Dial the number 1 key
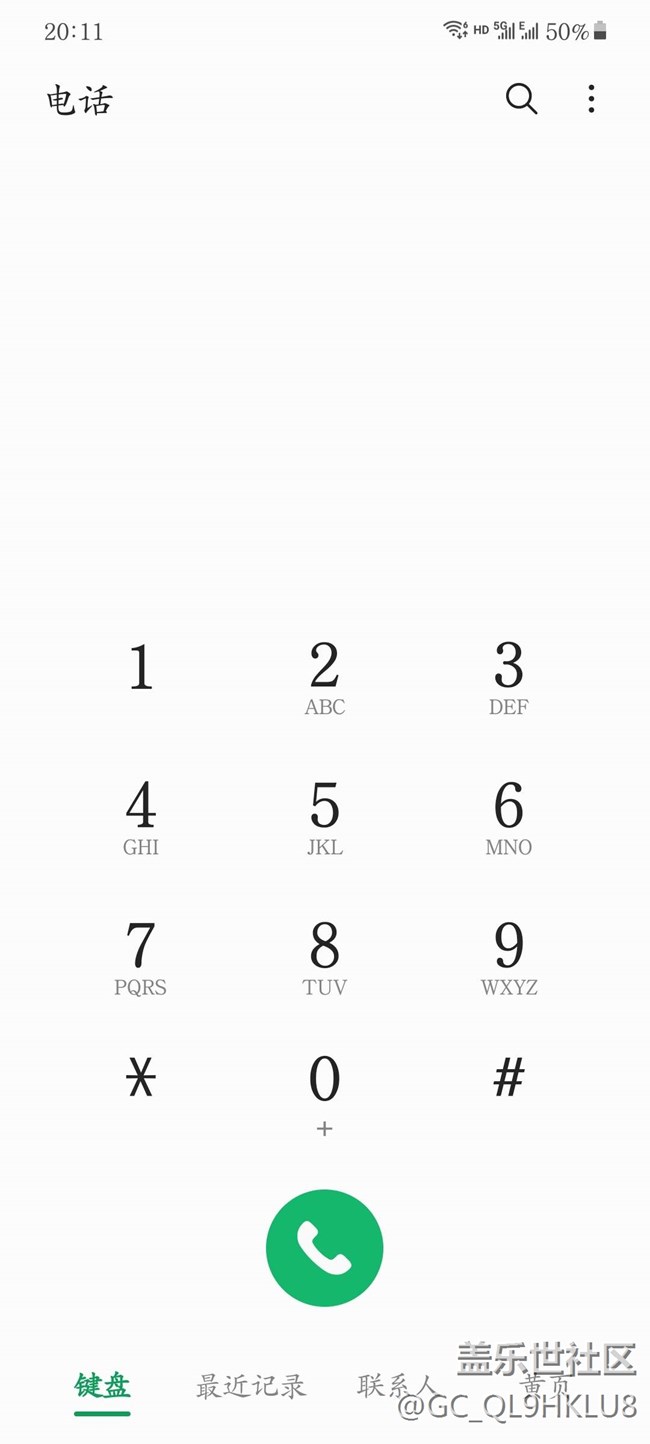The width and height of the screenshot is (650, 1444). click(141, 670)
